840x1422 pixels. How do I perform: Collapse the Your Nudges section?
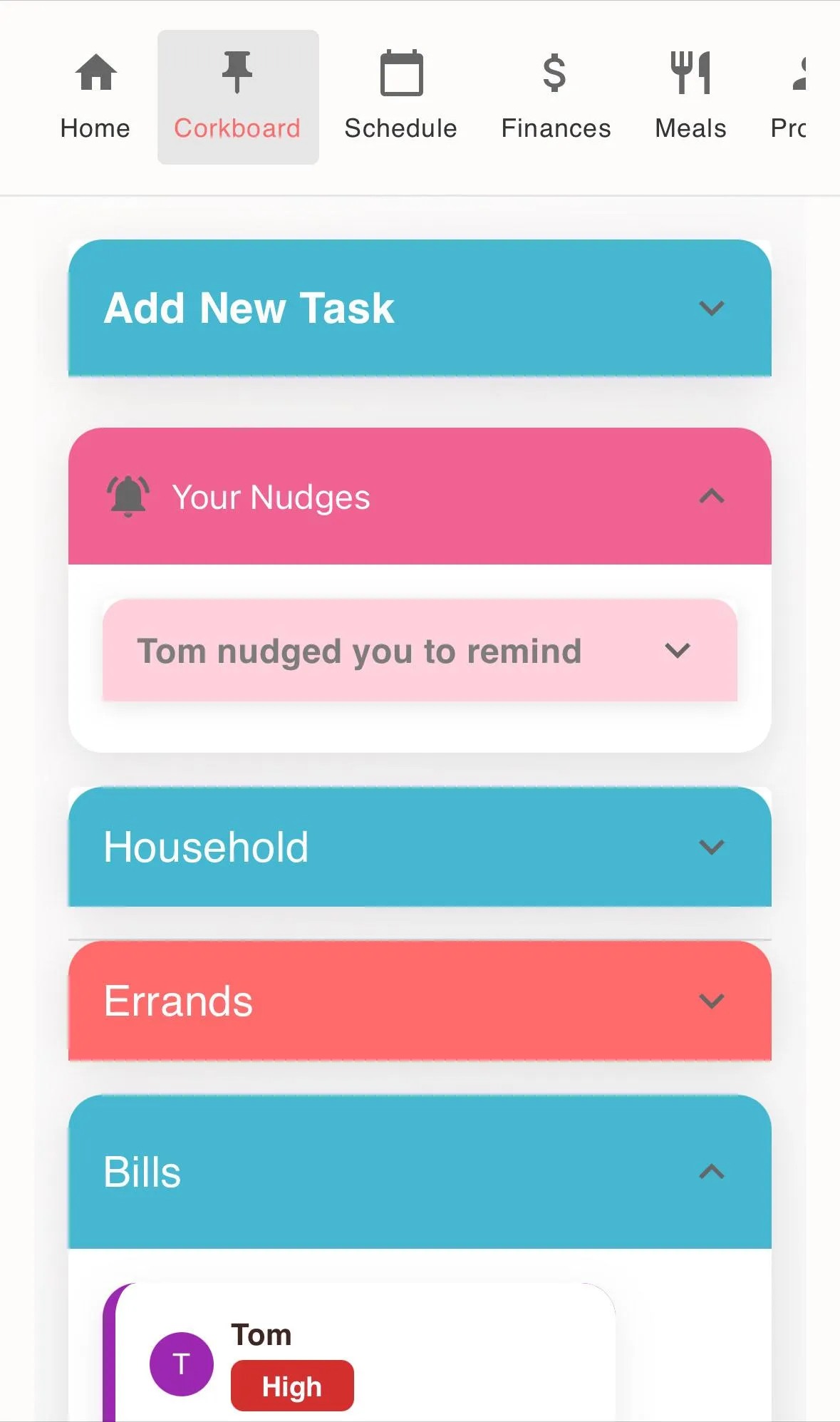(711, 496)
